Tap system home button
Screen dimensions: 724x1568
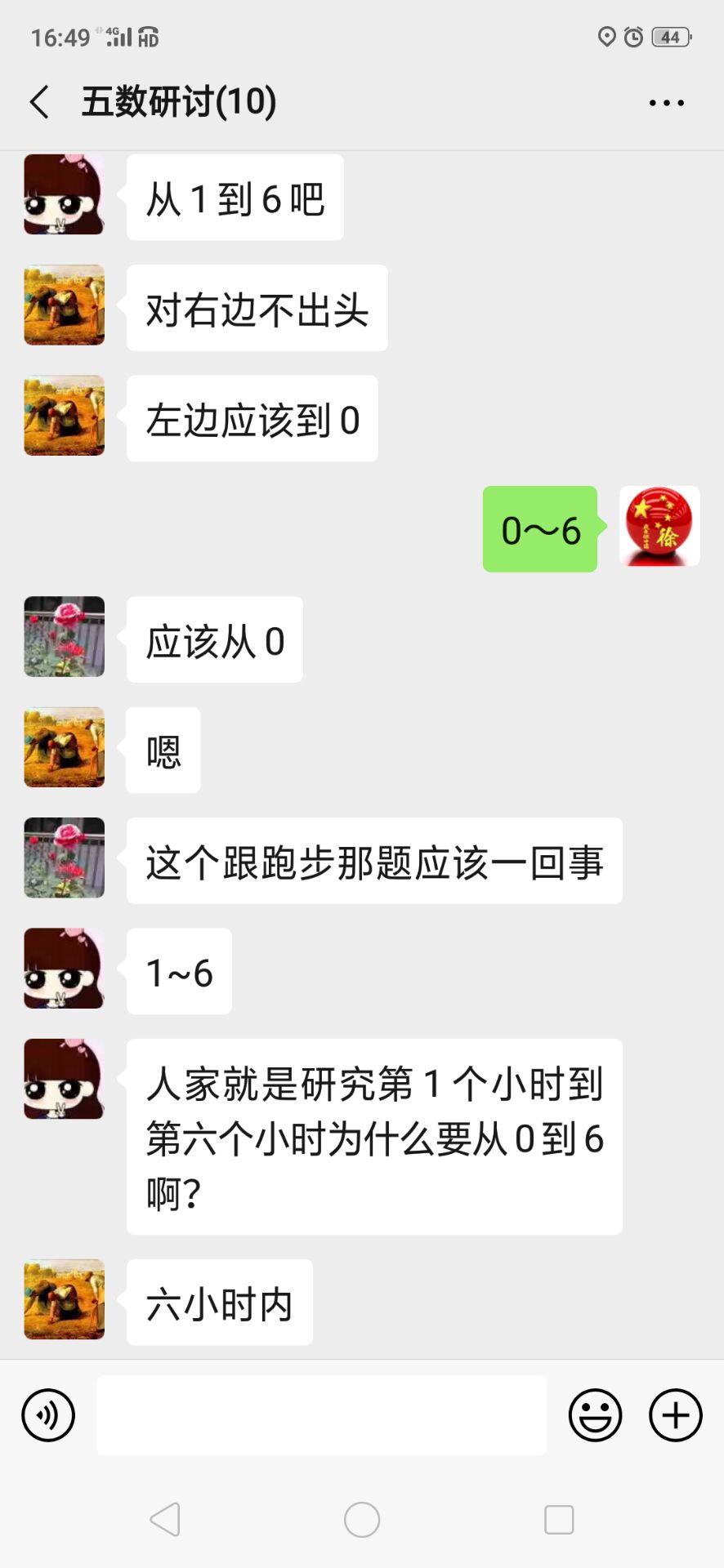click(362, 1520)
